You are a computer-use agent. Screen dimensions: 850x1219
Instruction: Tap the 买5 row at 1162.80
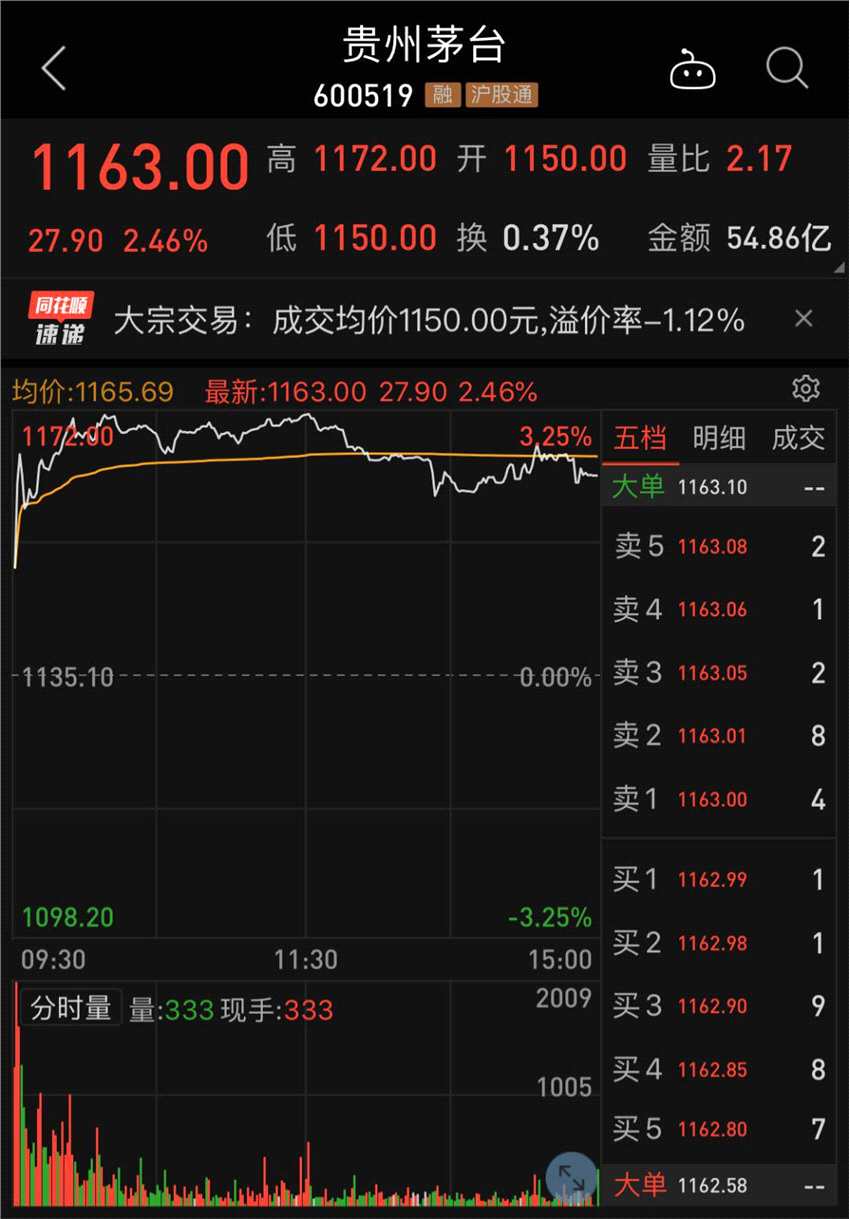[718, 1130]
